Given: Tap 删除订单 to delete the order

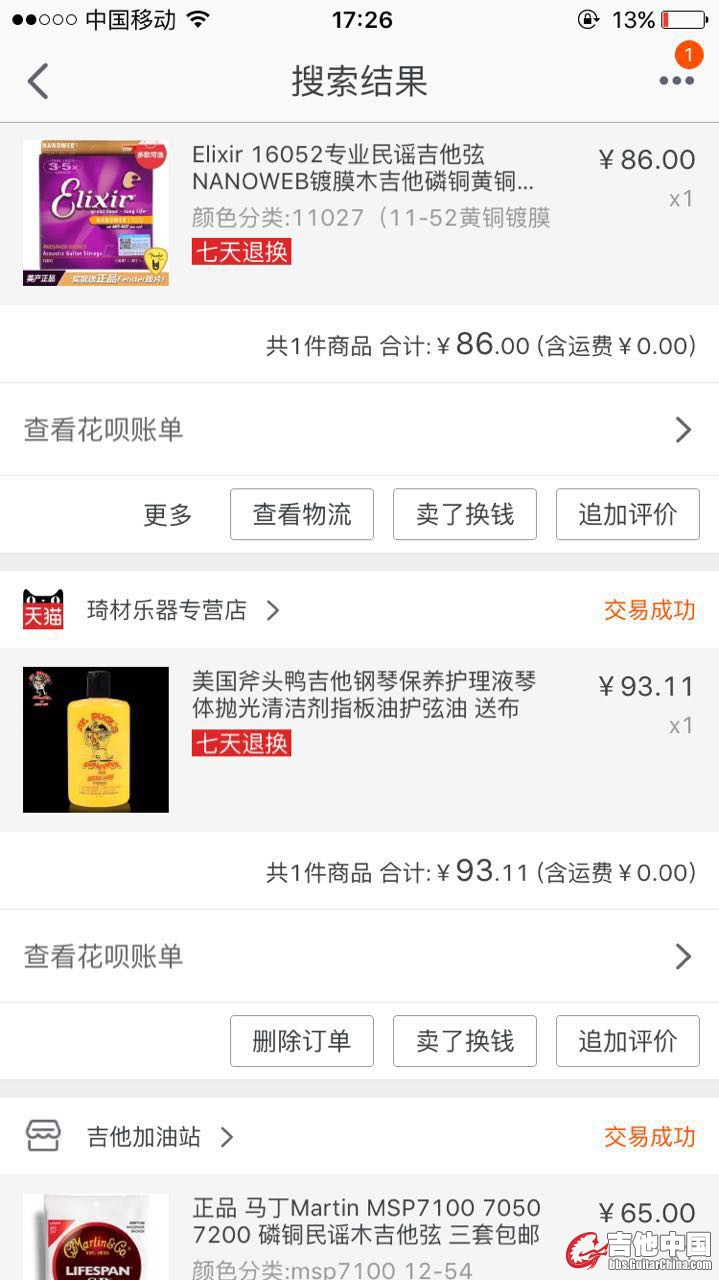Looking at the screenshot, I should point(302,1041).
